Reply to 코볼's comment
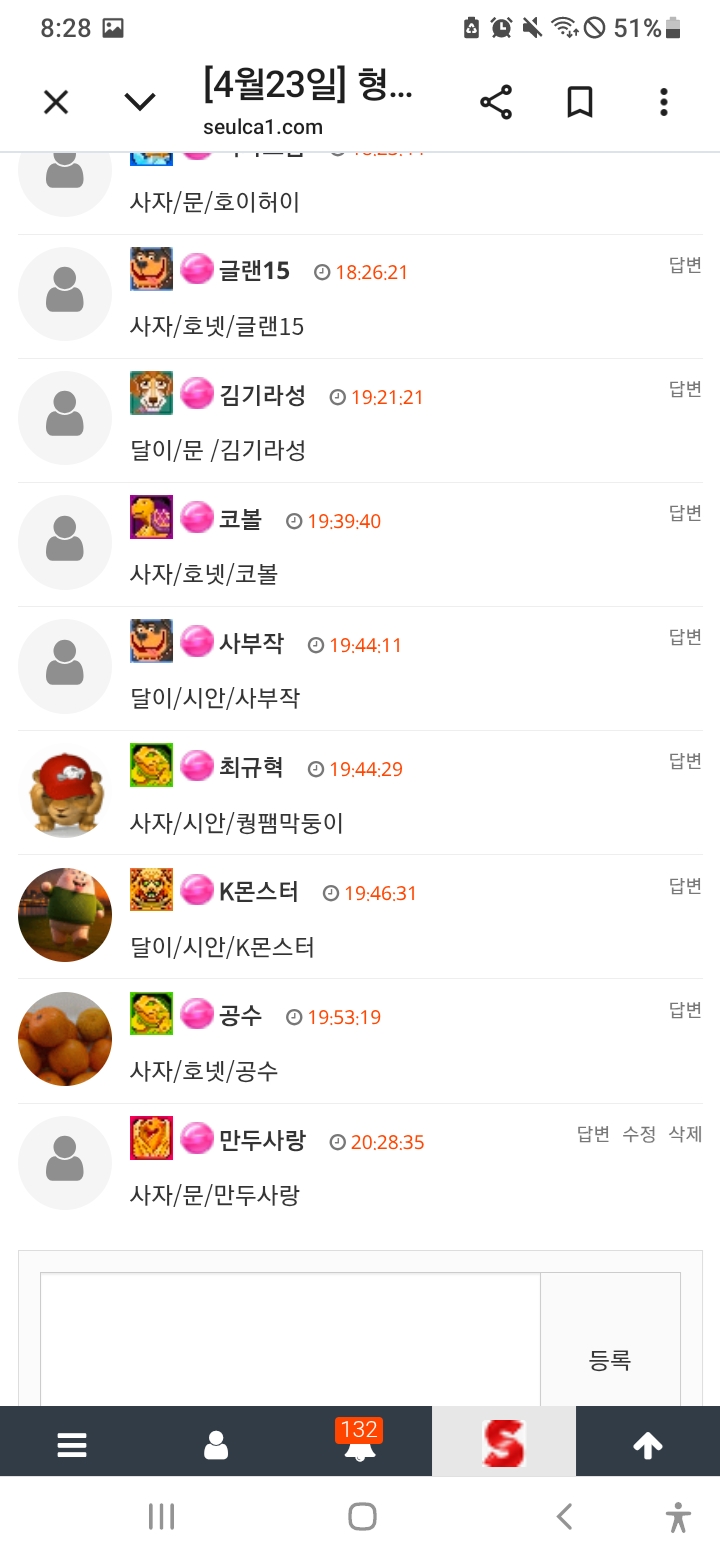This screenshot has height=1560, width=720. click(x=685, y=513)
